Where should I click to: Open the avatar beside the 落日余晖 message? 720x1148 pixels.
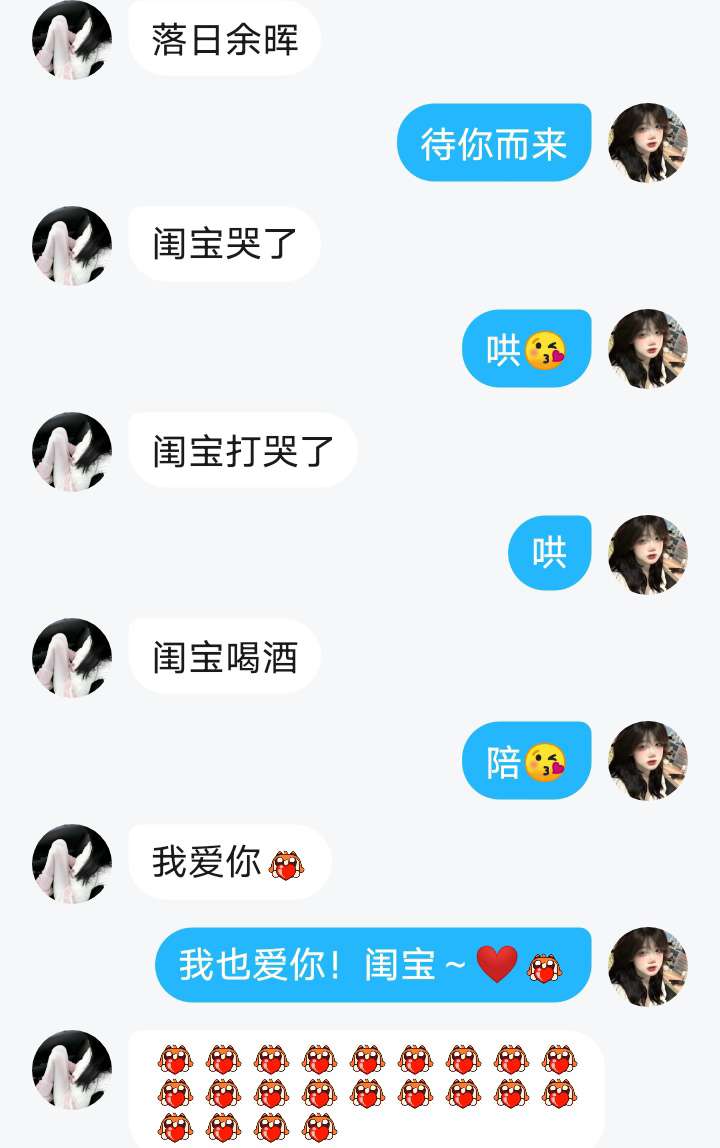tap(72, 40)
